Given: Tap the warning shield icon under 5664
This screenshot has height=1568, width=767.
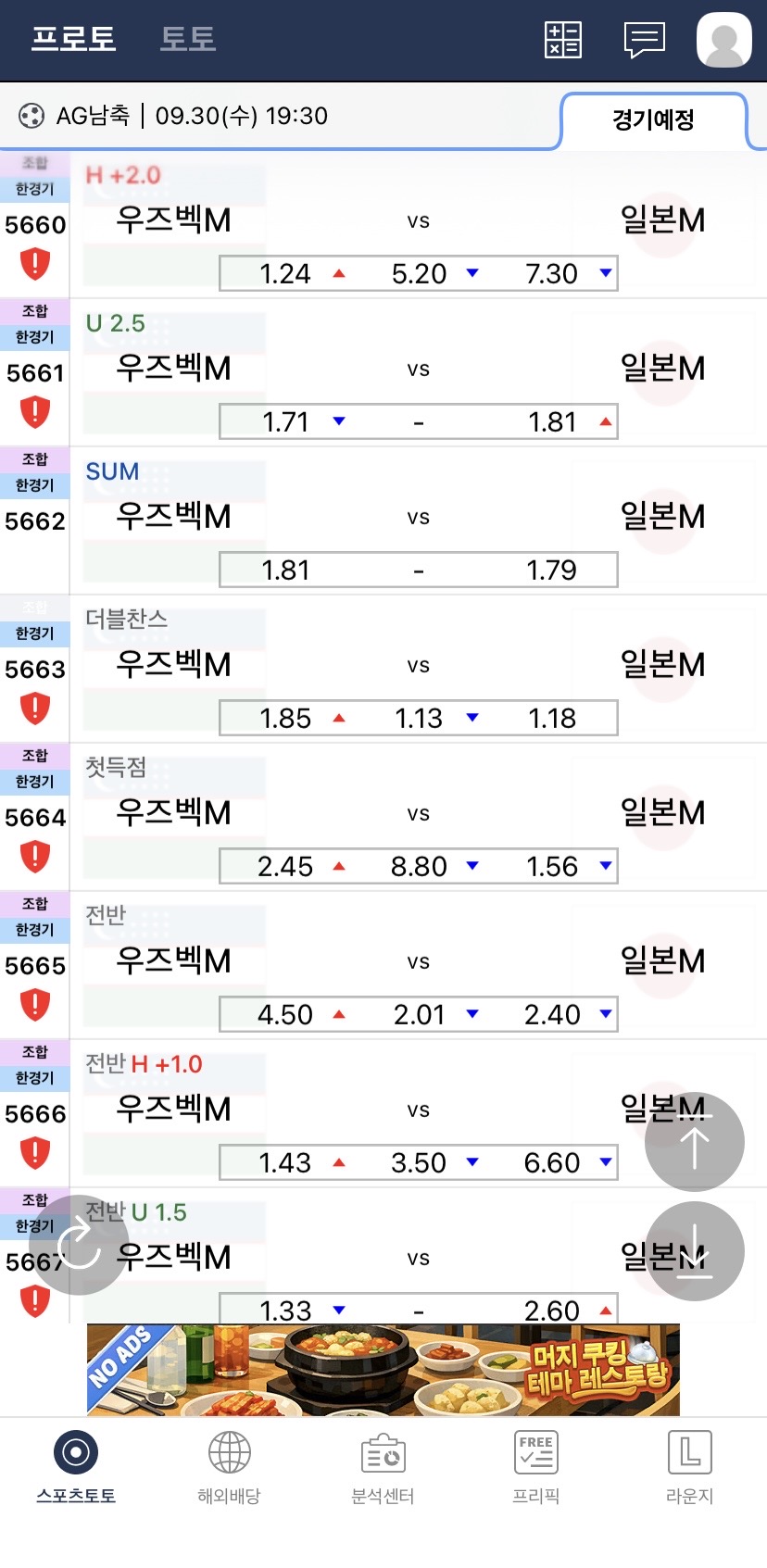Looking at the screenshot, I should coord(35,857).
